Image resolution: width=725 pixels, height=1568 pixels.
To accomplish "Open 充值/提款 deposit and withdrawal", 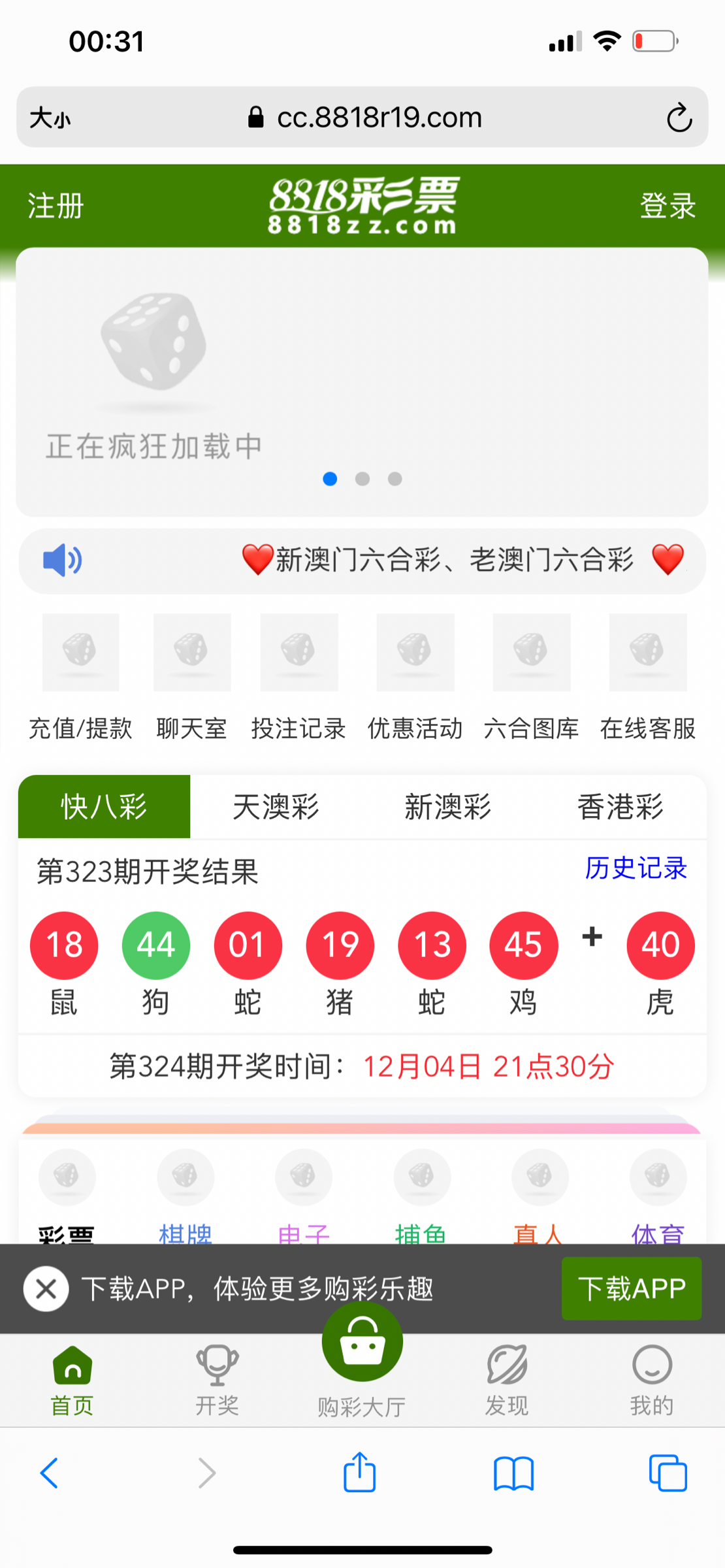I will click(80, 676).
